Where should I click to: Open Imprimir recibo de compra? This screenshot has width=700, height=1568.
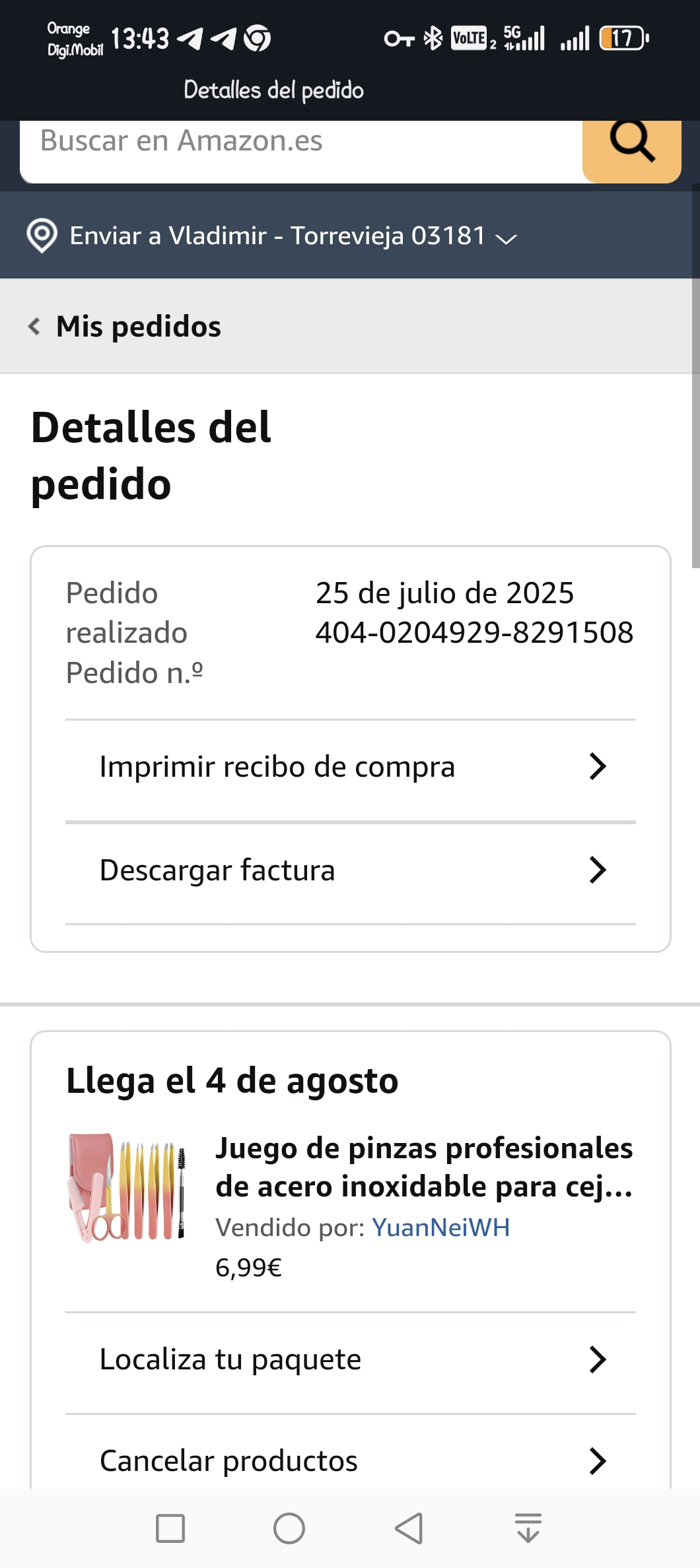tap(350, 767)
